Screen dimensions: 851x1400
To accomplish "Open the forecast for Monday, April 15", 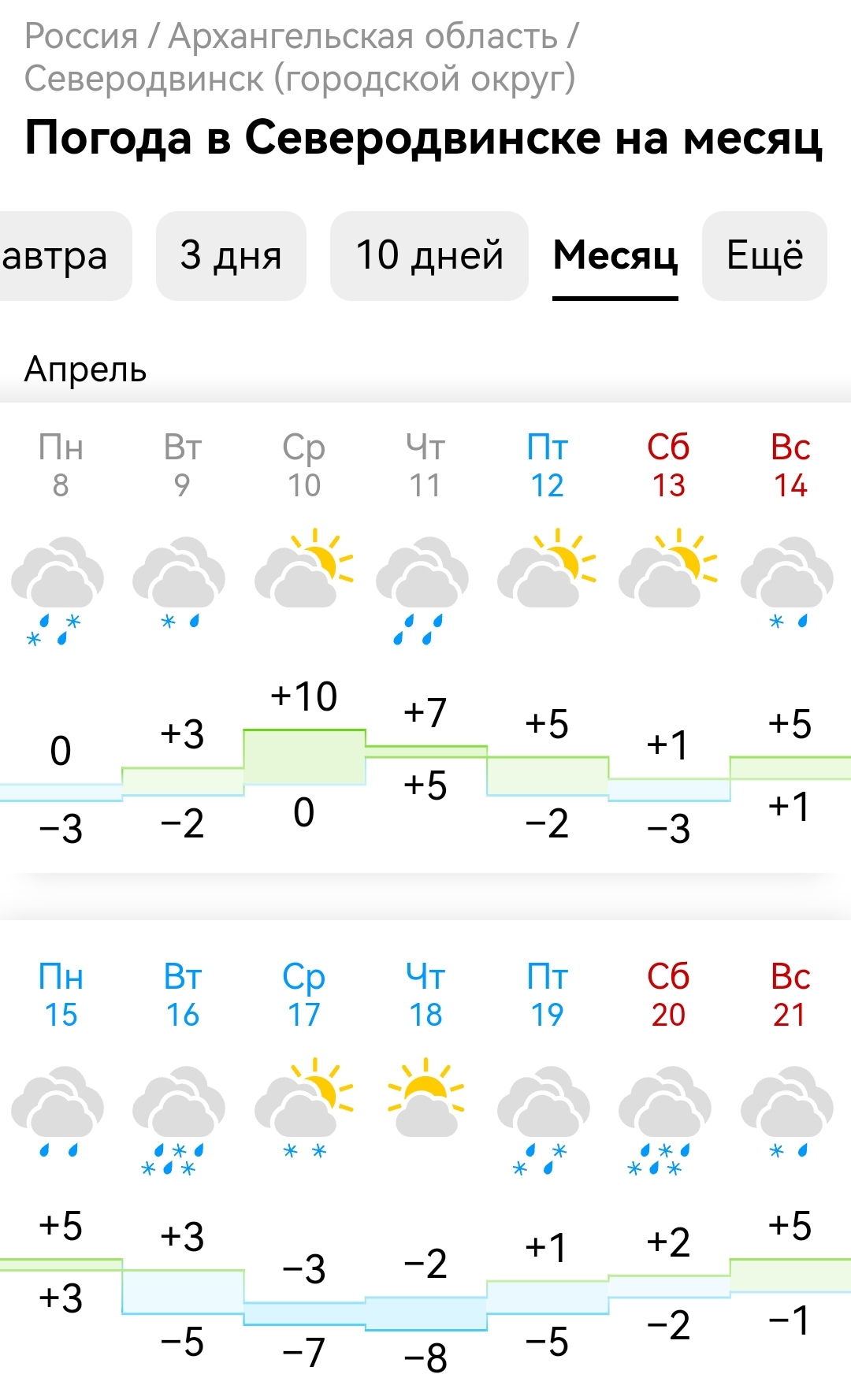I will point(61,1160).
